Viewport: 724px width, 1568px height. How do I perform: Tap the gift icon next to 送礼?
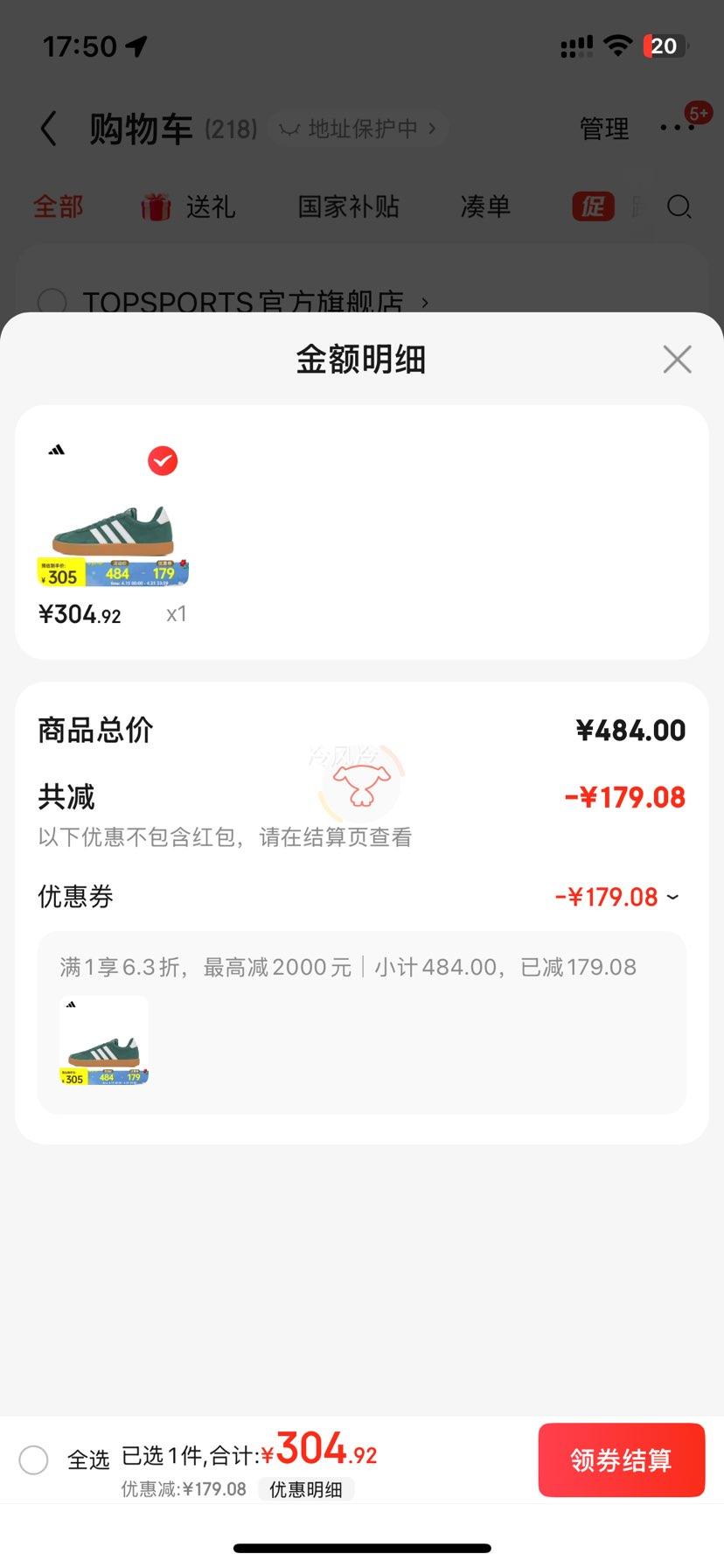[x=155, y=206]
